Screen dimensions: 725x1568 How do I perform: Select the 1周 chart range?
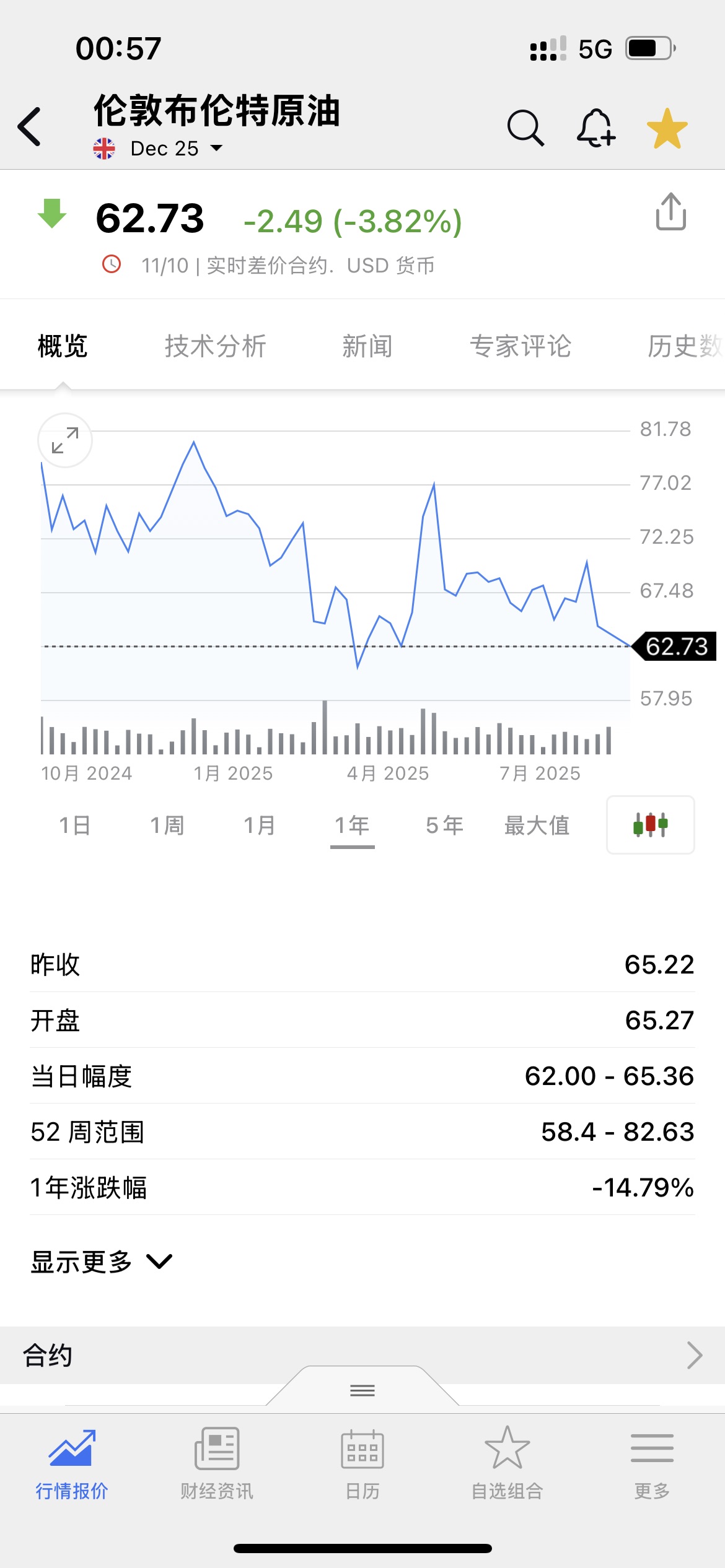[x=167, y=825]
